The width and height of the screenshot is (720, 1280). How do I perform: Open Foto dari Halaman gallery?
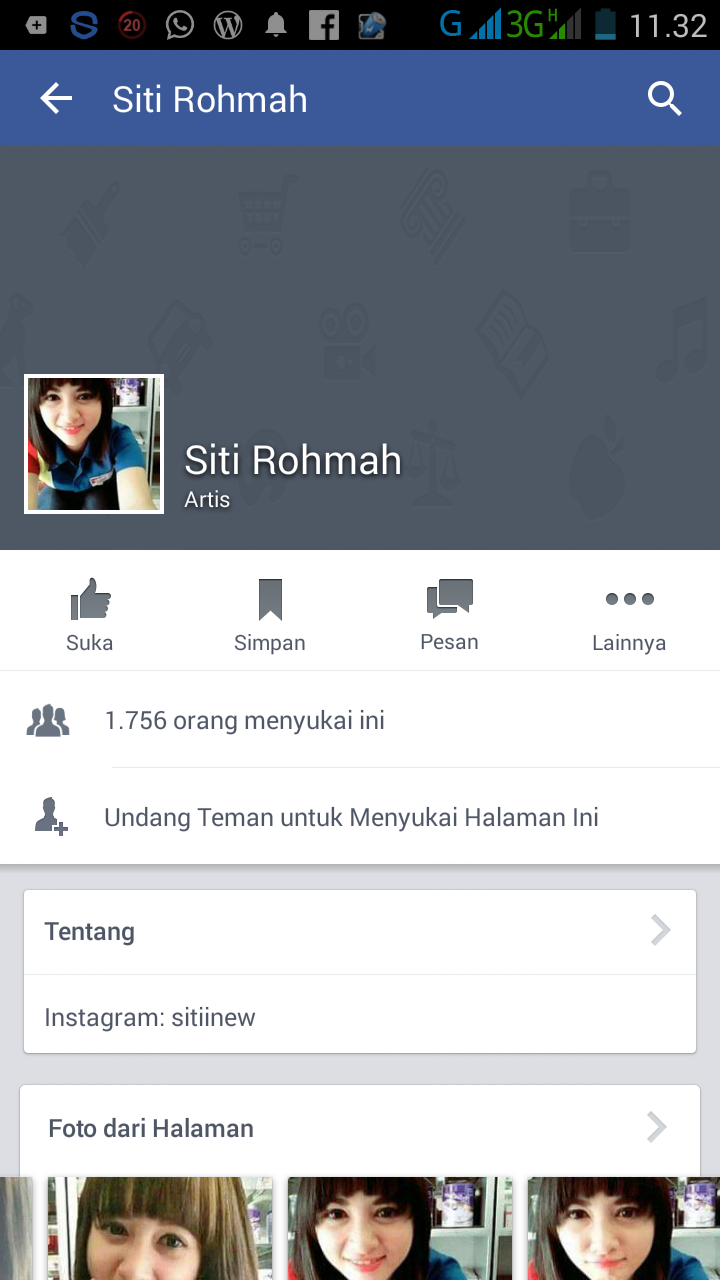tap(359, 1128)
